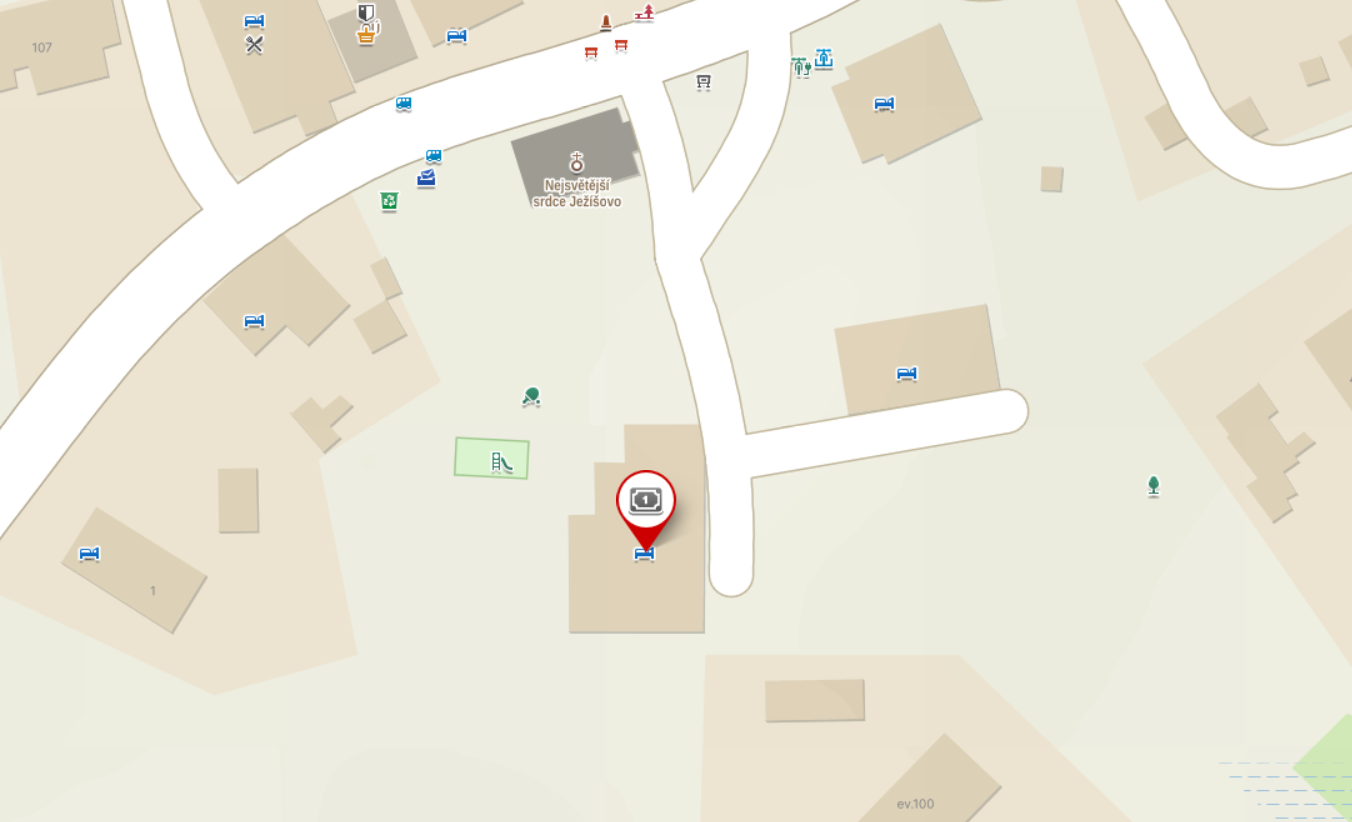
Task: Open the playground slide marker
Action: (501, 461)
